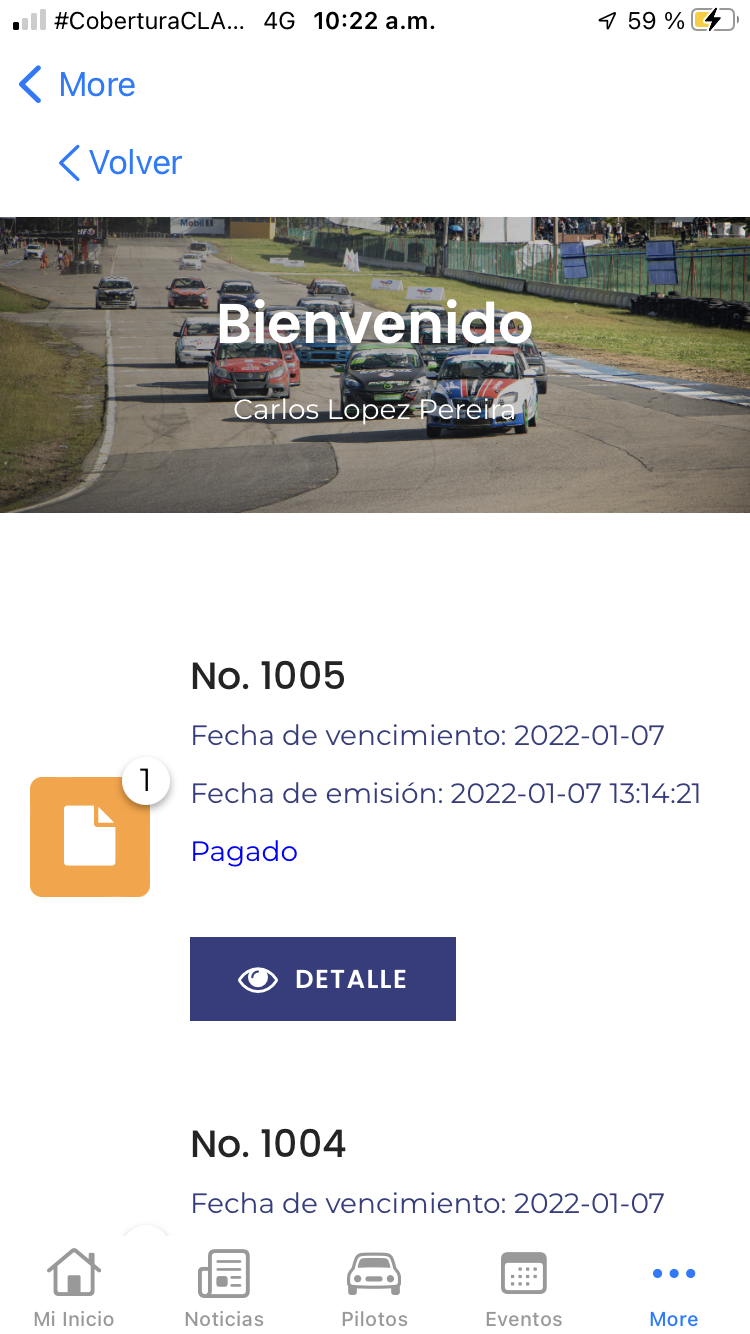Tap the orange document icon for No. 1005

point(90,837)
